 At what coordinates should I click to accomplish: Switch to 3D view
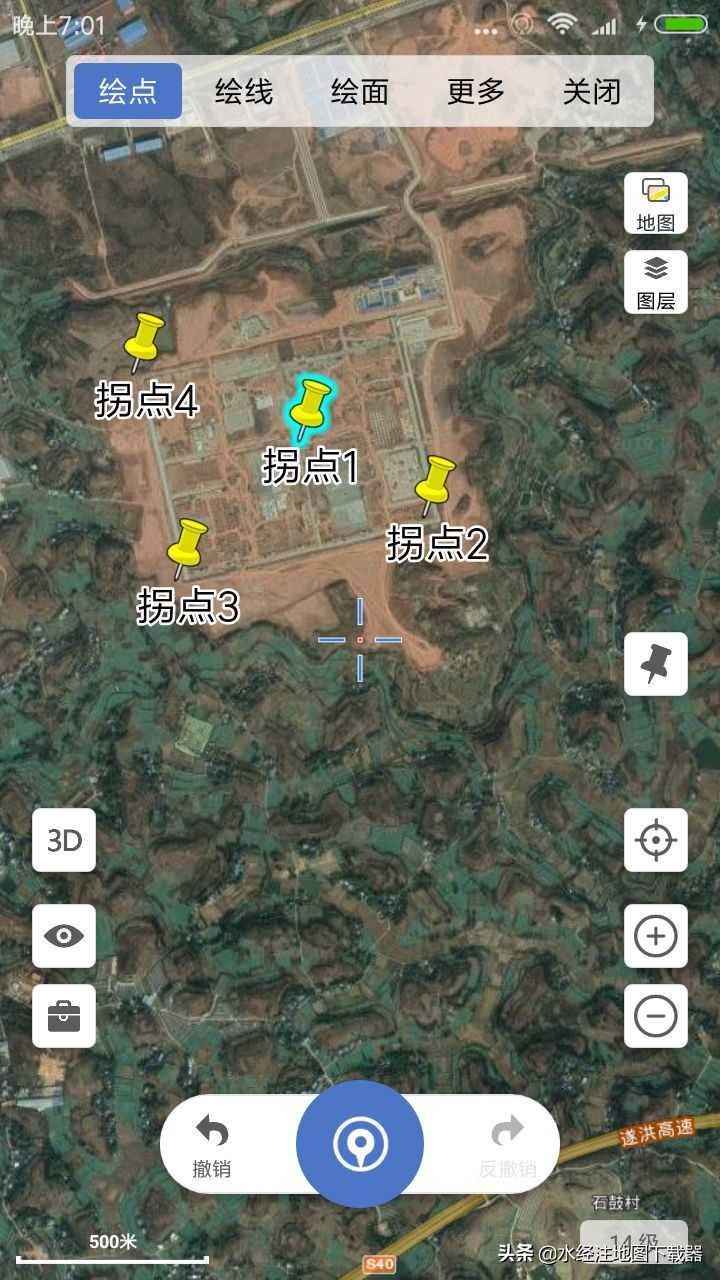(x=64, y=840)
